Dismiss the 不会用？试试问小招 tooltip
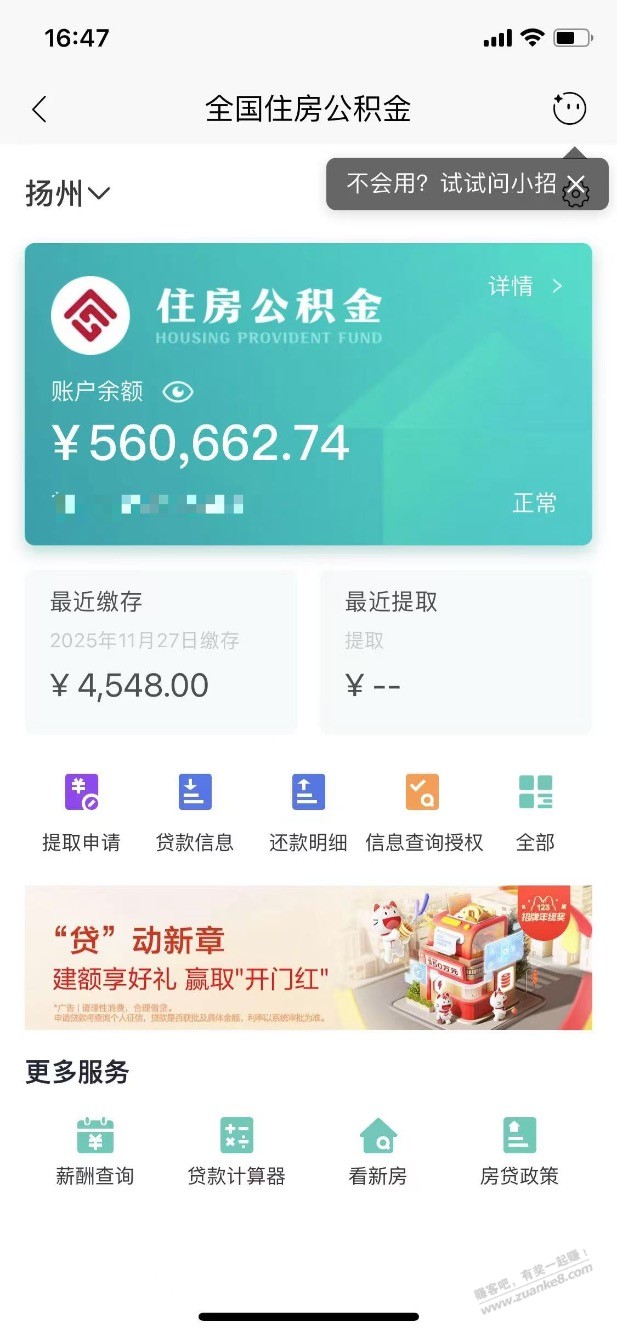Viewport: 617px width, 1334px height. tap(576, 183)
